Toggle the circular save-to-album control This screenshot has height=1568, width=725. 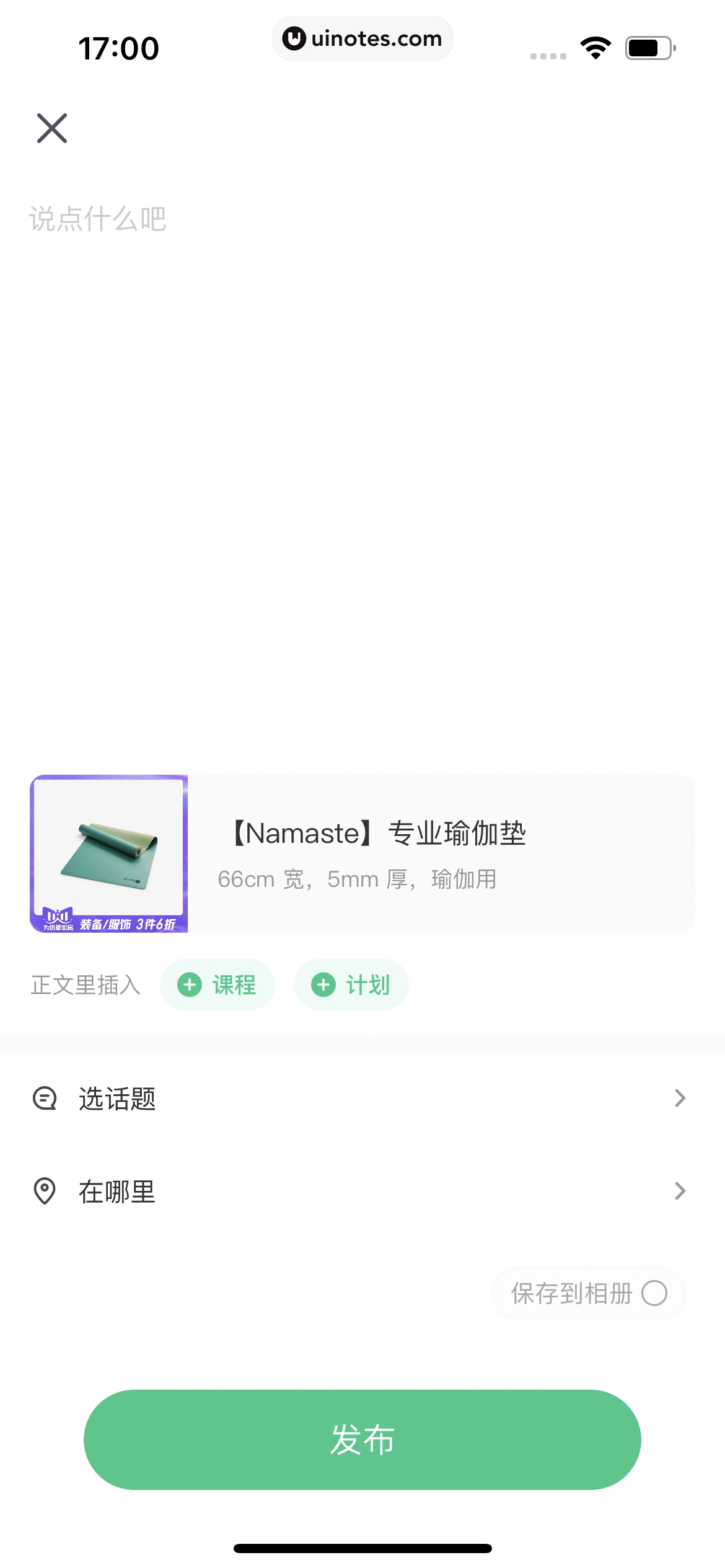click(x=655, y=1292)
